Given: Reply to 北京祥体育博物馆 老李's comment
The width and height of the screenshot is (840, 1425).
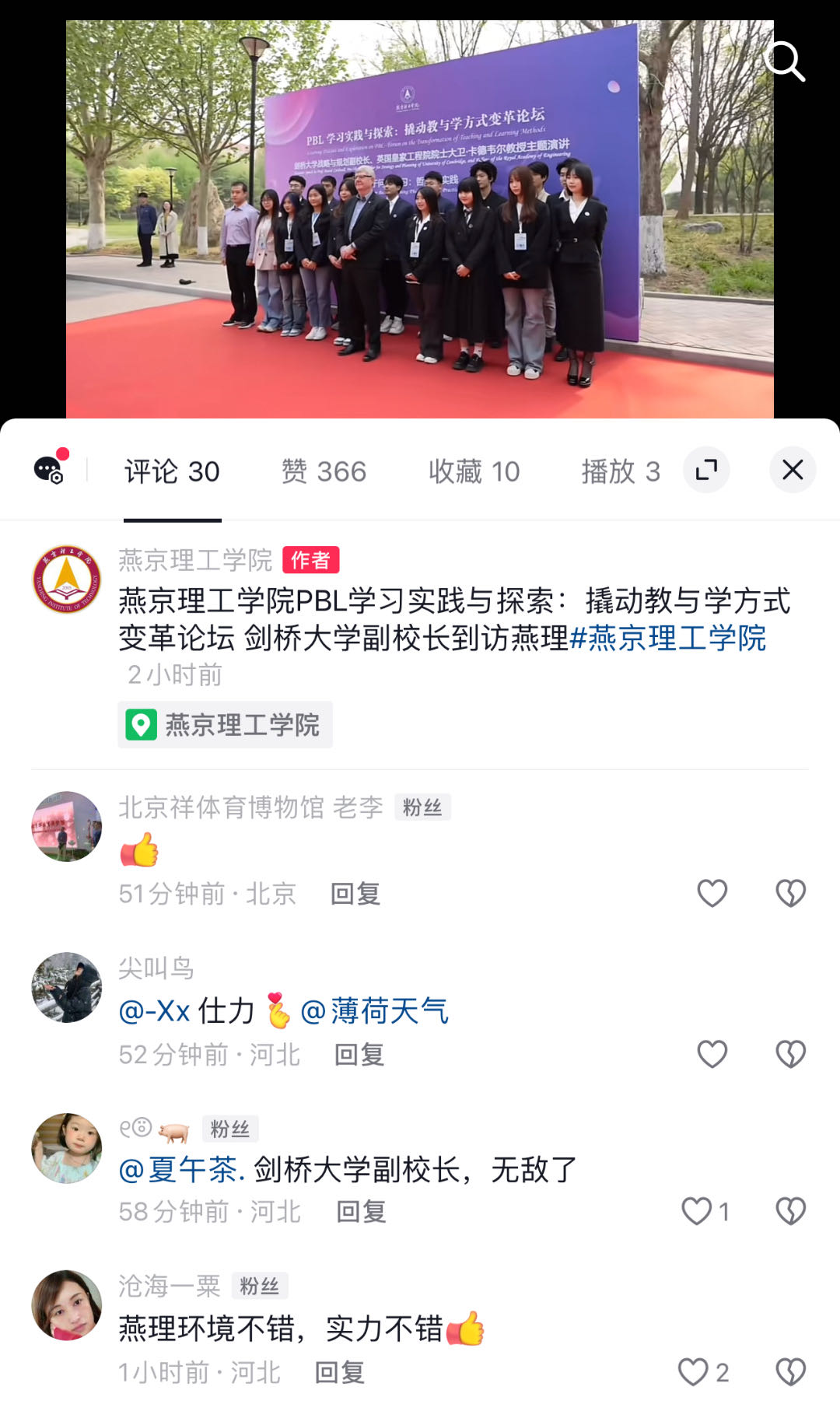Looking at the screenshot, I should click(355, 894).
